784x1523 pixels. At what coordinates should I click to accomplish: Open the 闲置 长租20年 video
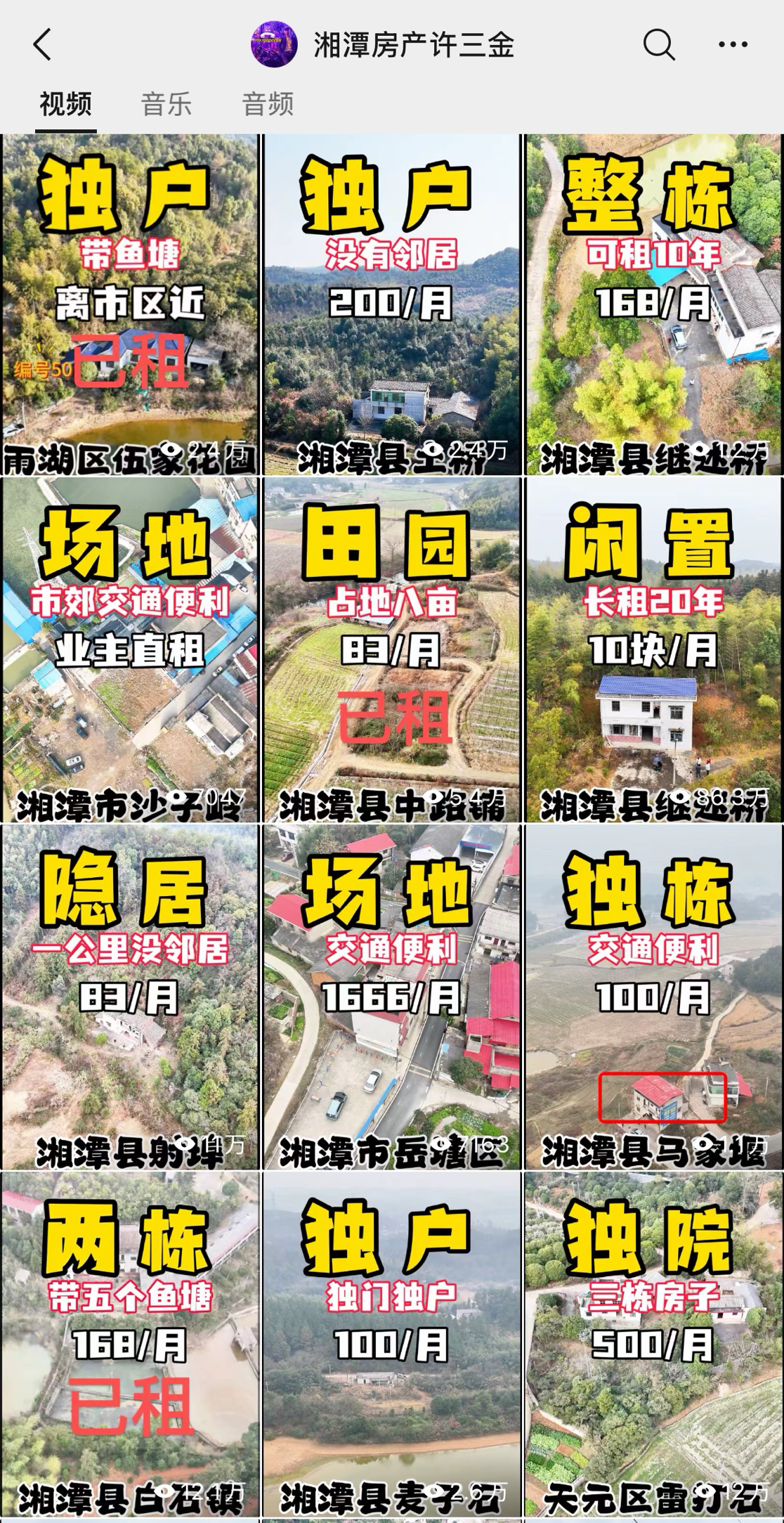653,650
